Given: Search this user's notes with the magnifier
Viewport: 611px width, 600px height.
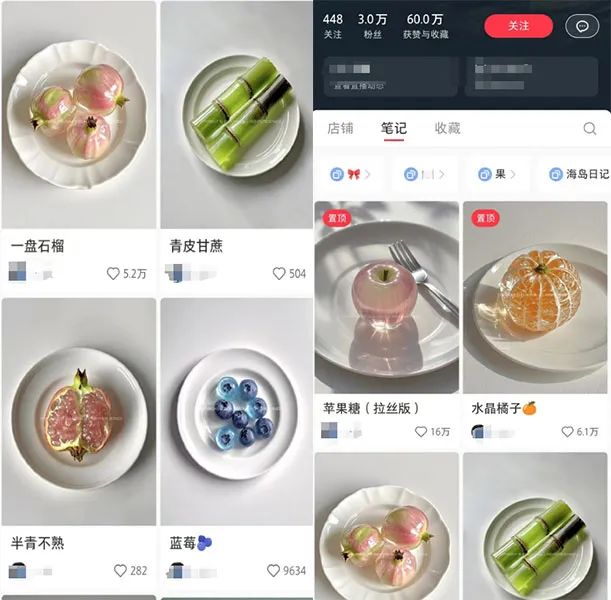Looking at the screenshot, I should (590, 129).
